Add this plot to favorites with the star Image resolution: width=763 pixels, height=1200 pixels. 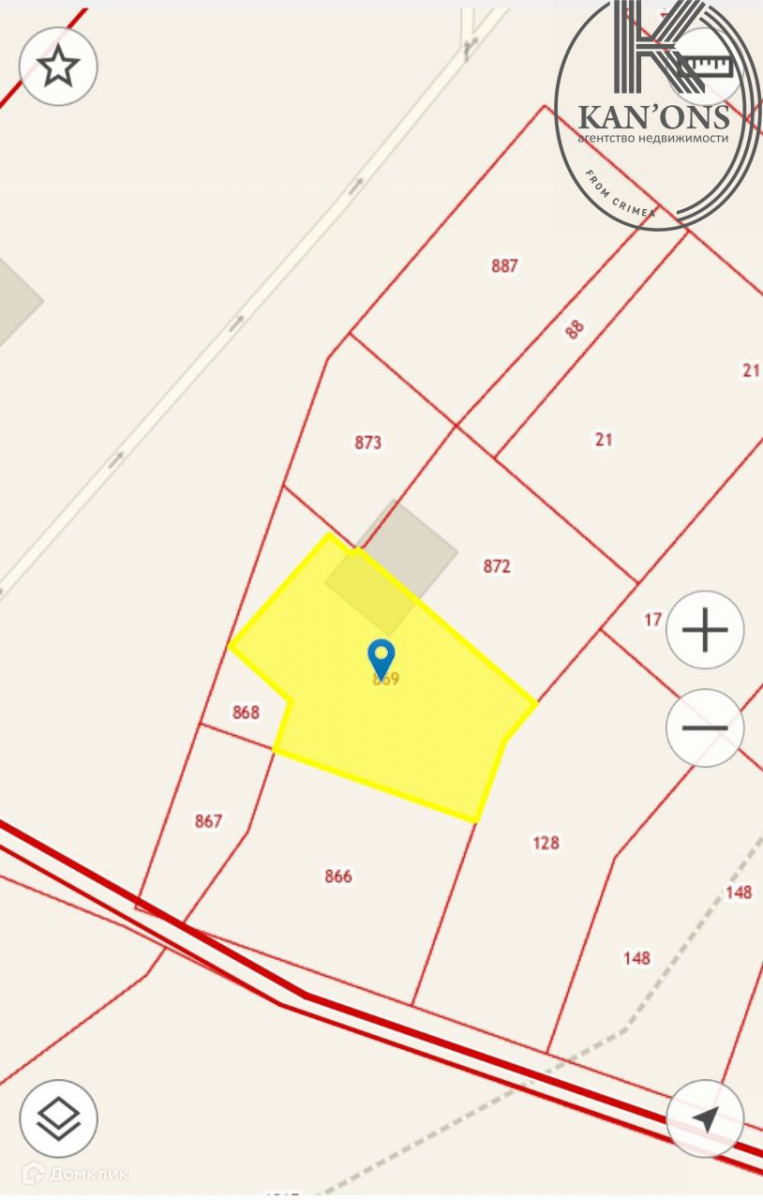pyautogui.click(x=58, y=67)
